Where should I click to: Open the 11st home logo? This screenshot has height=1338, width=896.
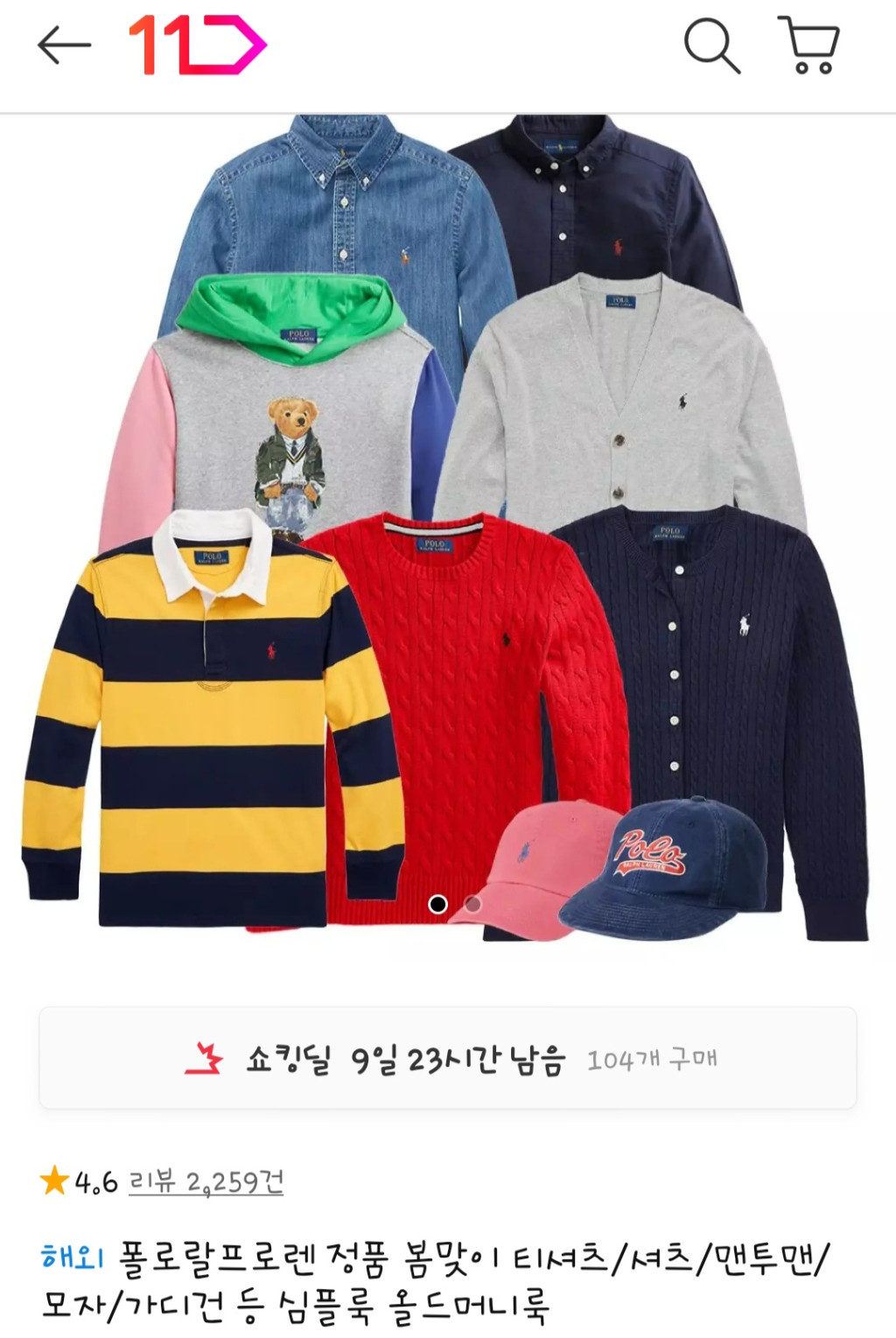click(198, 46)
